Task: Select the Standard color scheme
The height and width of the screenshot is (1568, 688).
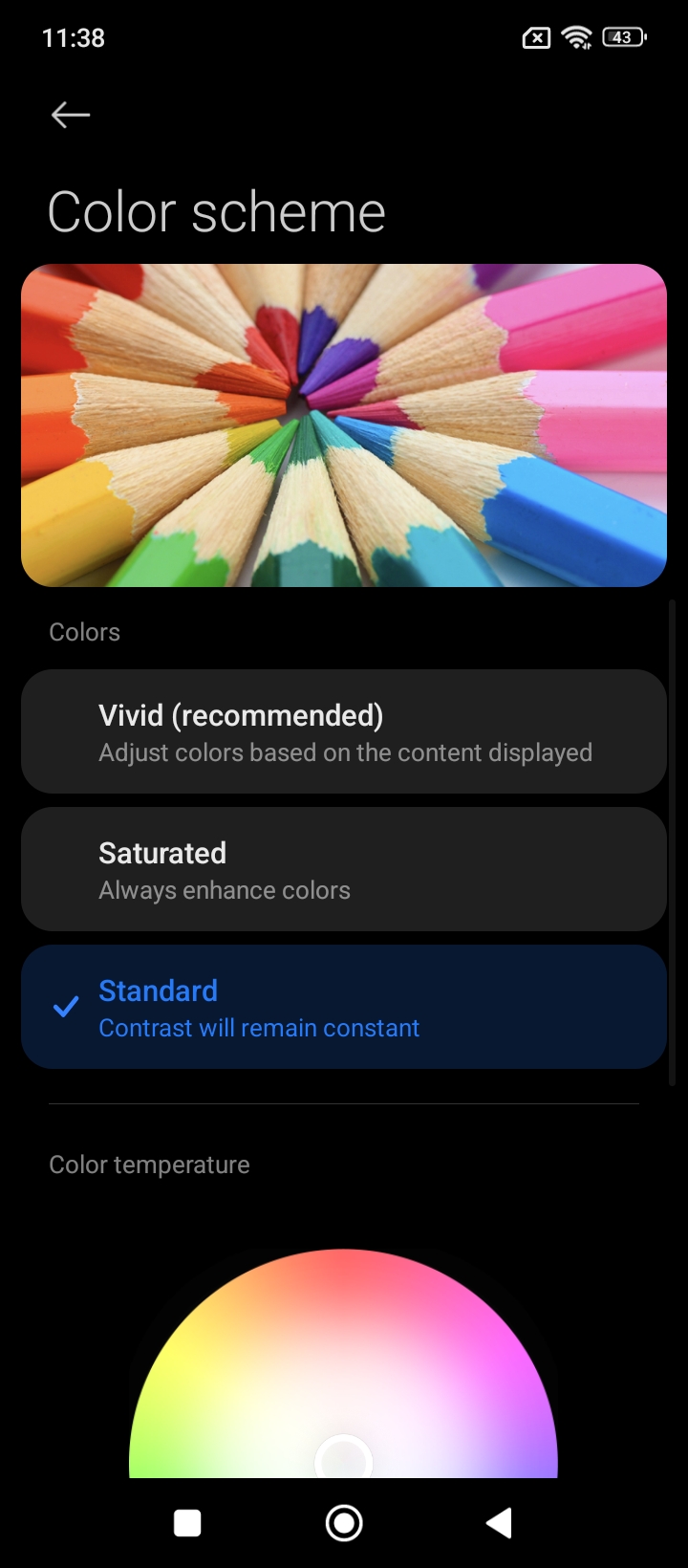Action: [x=344, y=1008]
